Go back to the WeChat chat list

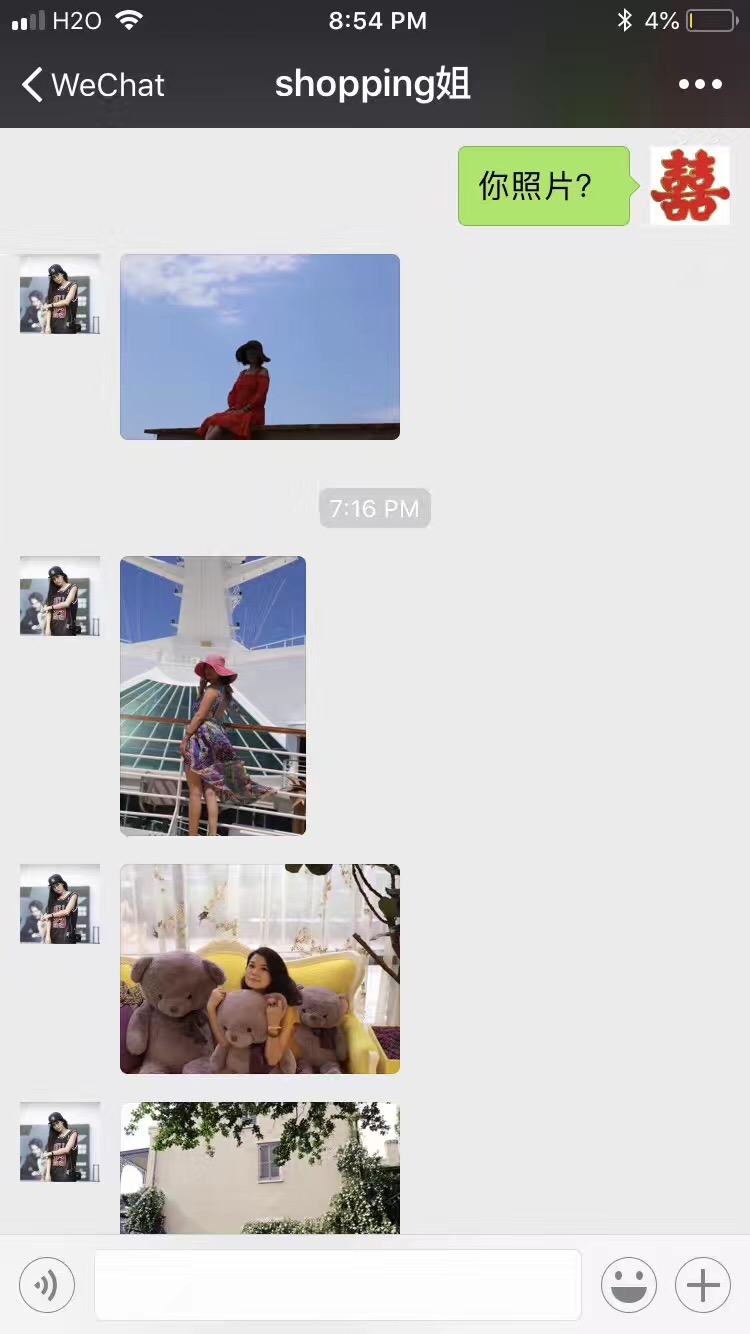92,85
